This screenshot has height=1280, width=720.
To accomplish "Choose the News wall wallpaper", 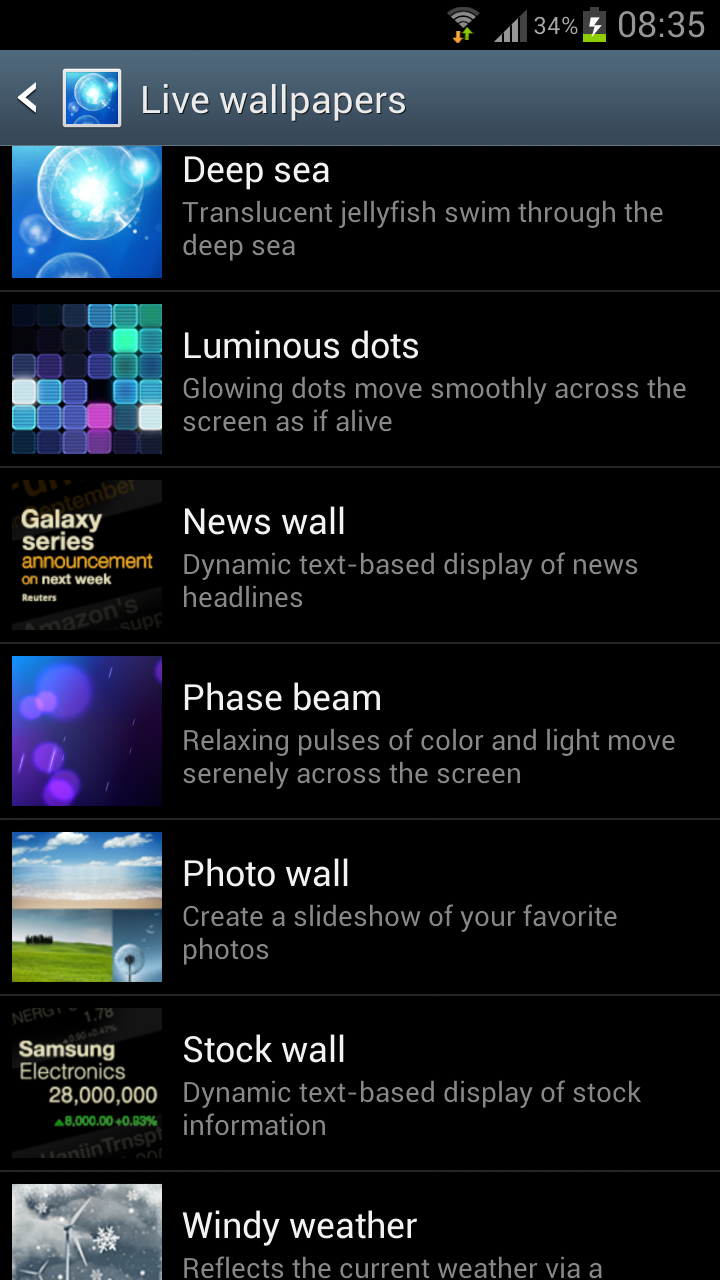I will click(360, 556).
